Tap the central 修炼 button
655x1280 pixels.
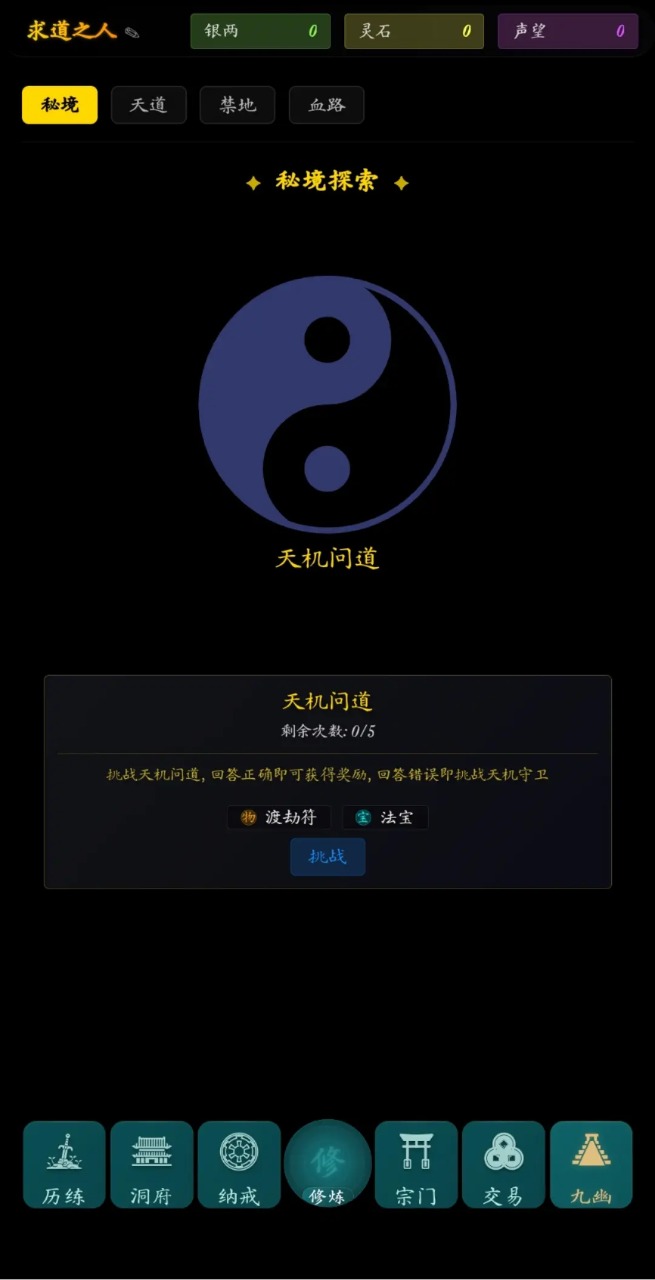[327, 1164]
